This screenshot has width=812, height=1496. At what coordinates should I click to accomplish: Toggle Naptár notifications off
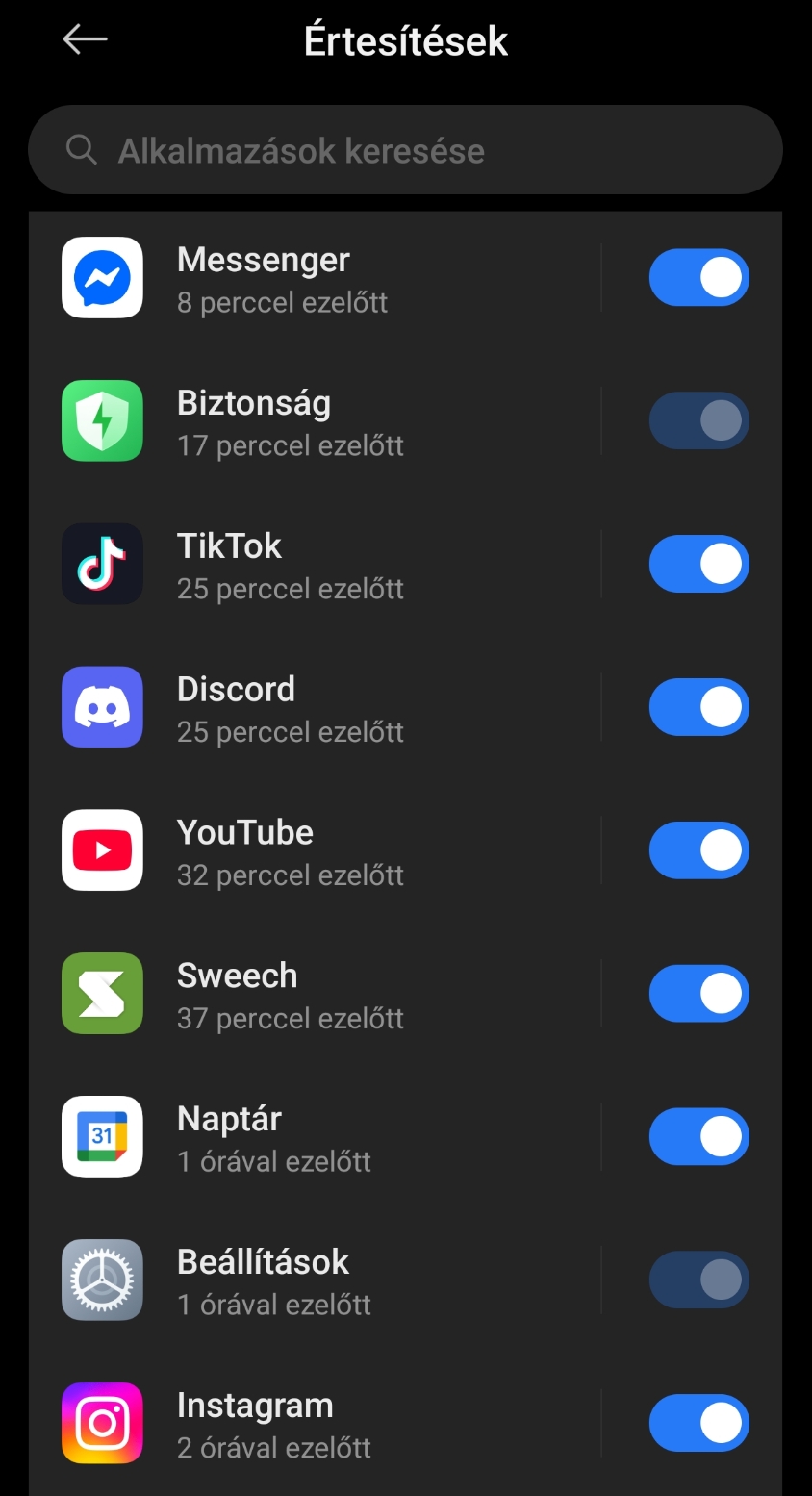[x=698, y=1138]
